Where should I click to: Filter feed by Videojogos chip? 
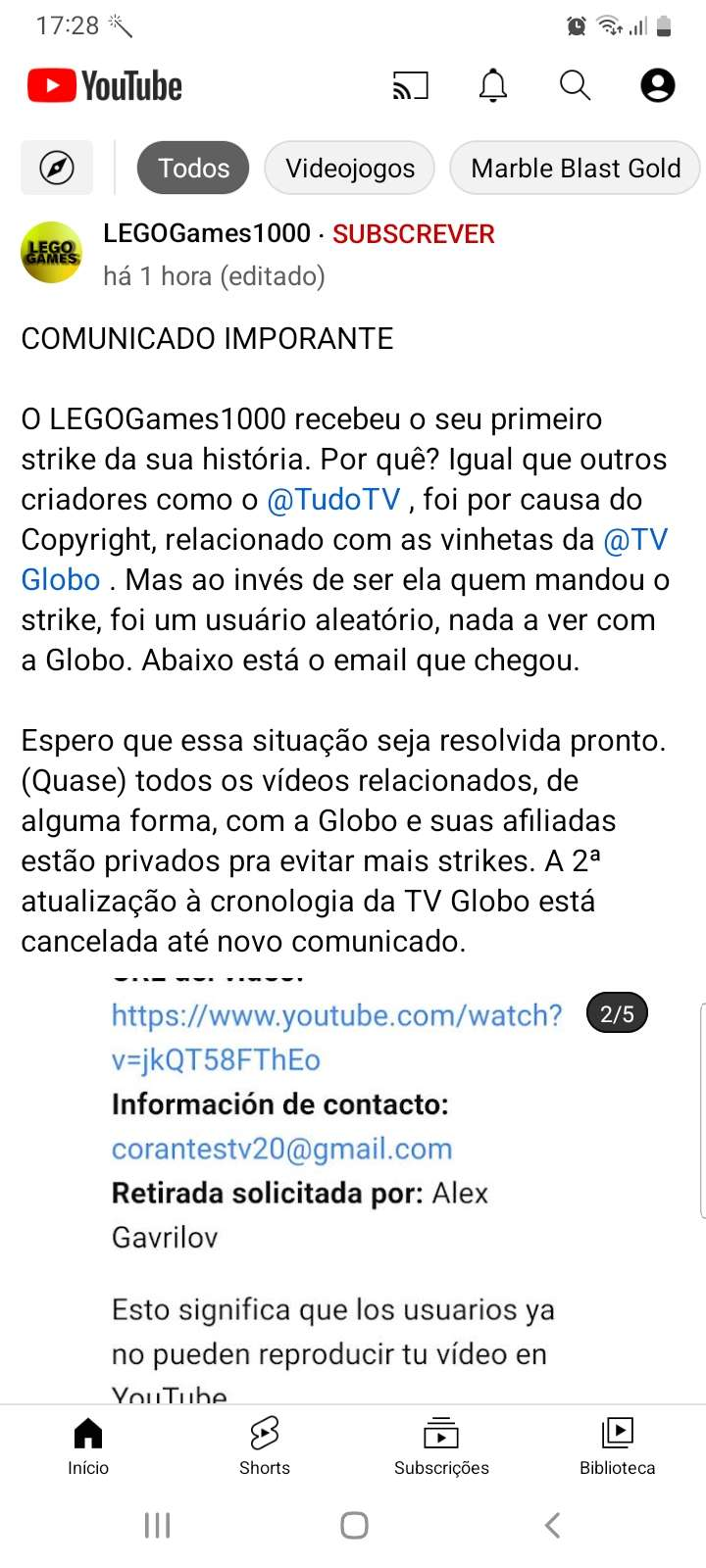tap(350, 168)
